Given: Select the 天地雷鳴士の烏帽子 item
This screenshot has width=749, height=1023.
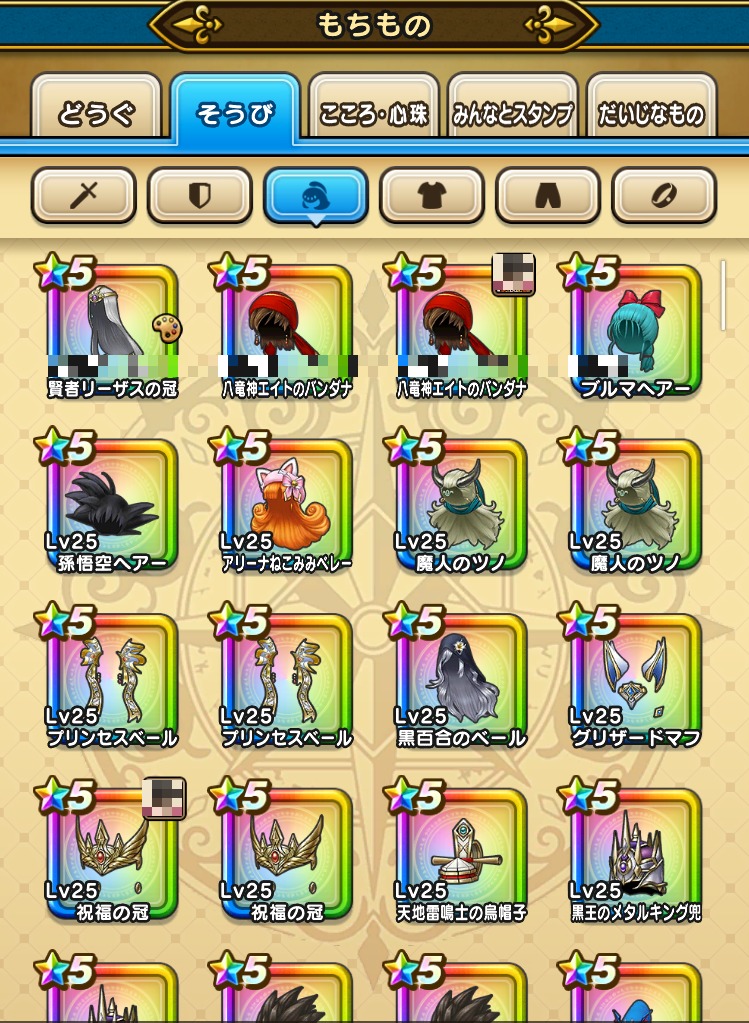Looking at the screenshot, I should 461,857.
